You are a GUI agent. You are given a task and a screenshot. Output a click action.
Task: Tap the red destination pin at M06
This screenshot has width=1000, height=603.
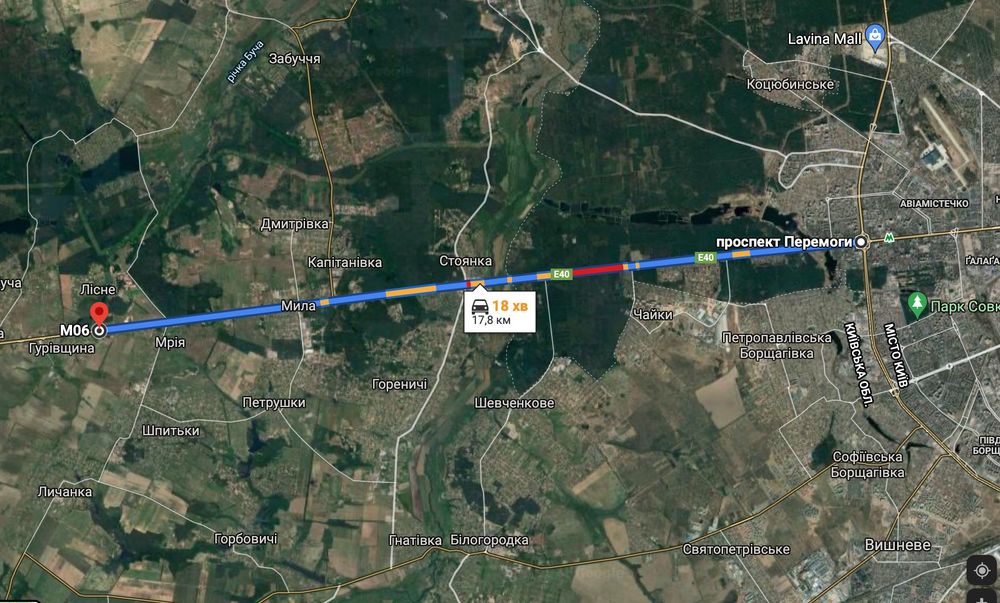pyautogui.click(x=100, y=313)
